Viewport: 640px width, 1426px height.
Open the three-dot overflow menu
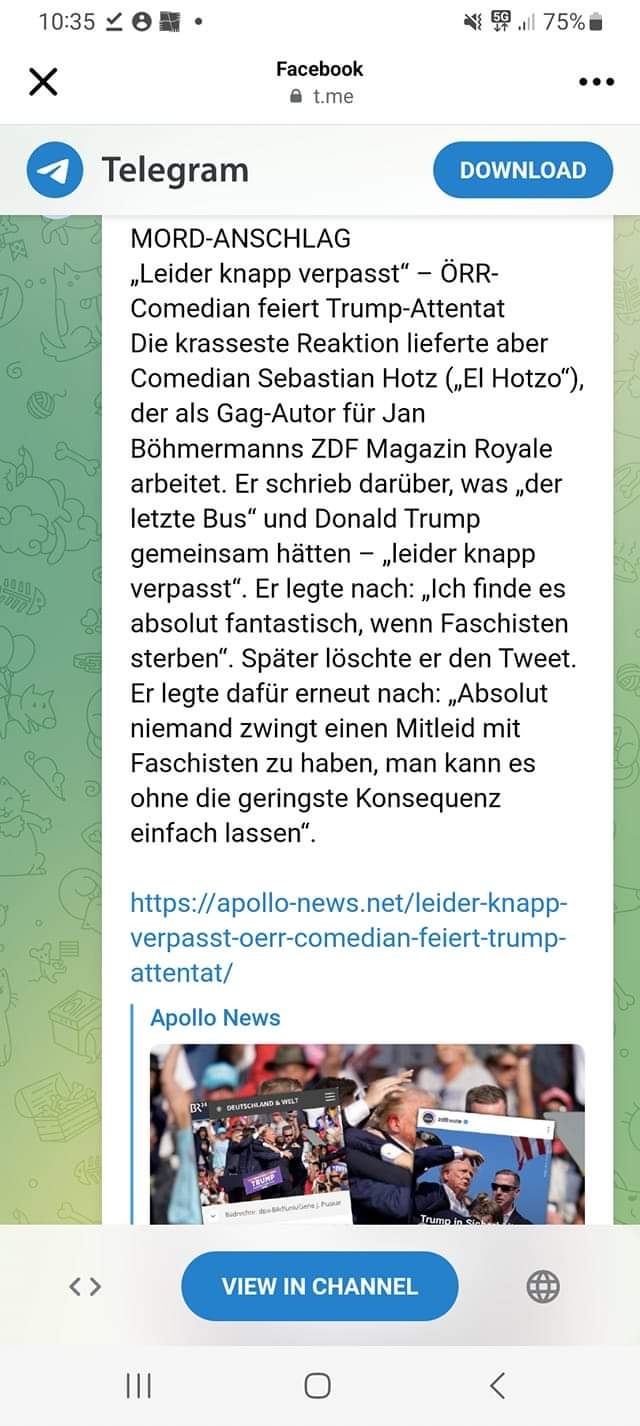[596, 82]
